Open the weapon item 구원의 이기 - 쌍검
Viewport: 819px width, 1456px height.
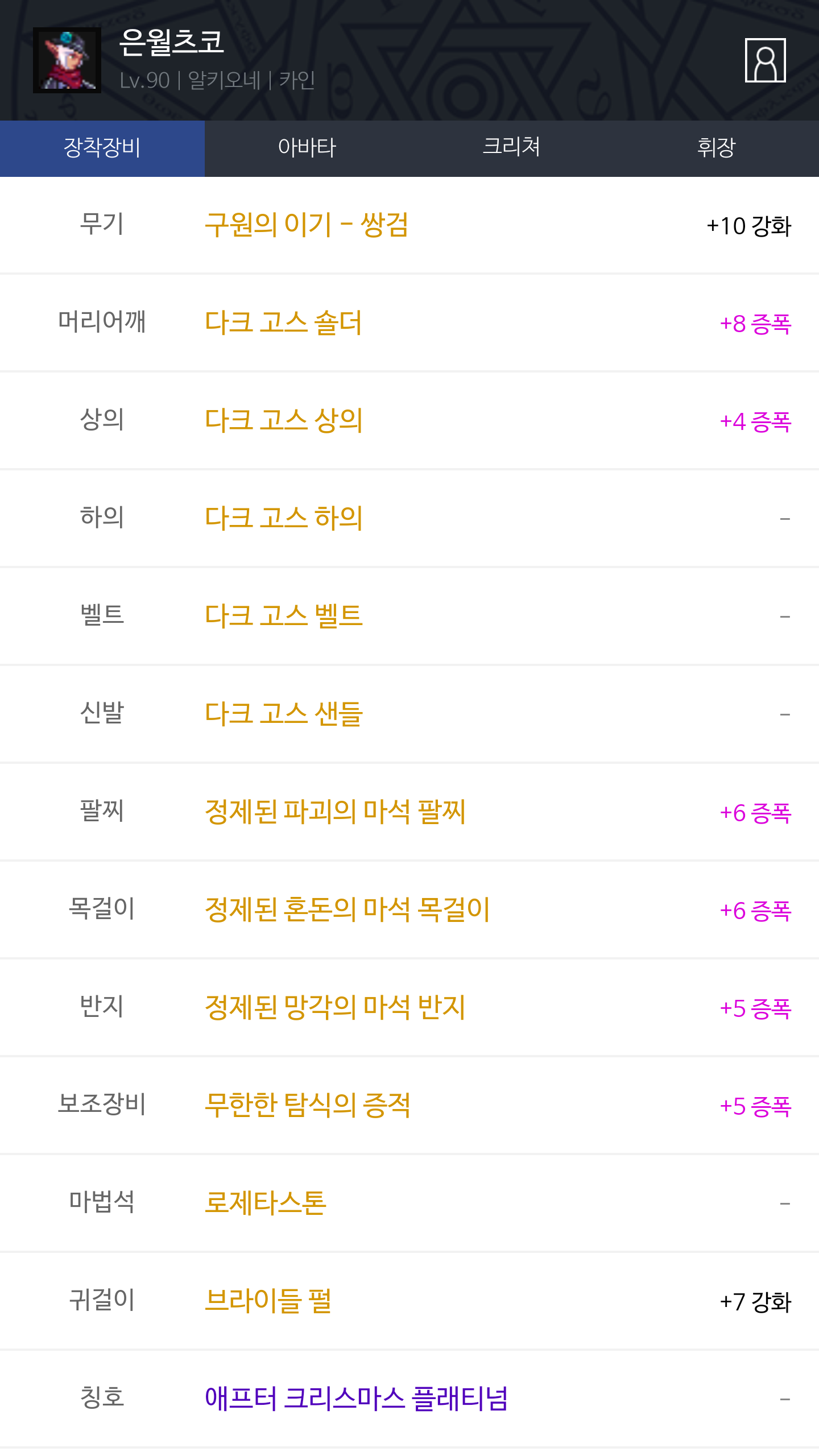point(307,225)
